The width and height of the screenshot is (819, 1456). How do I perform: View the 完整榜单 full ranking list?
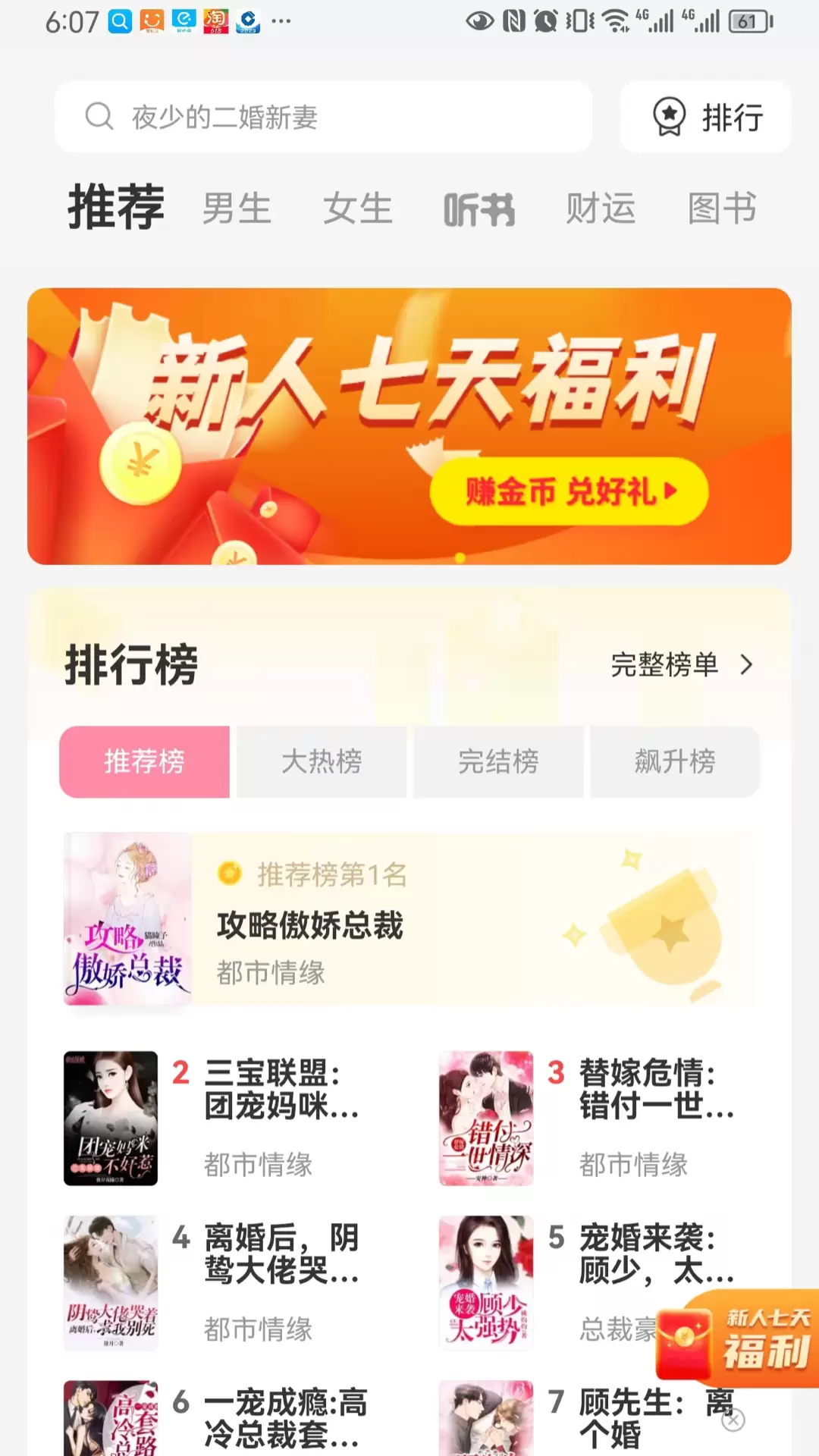[682, 665]
